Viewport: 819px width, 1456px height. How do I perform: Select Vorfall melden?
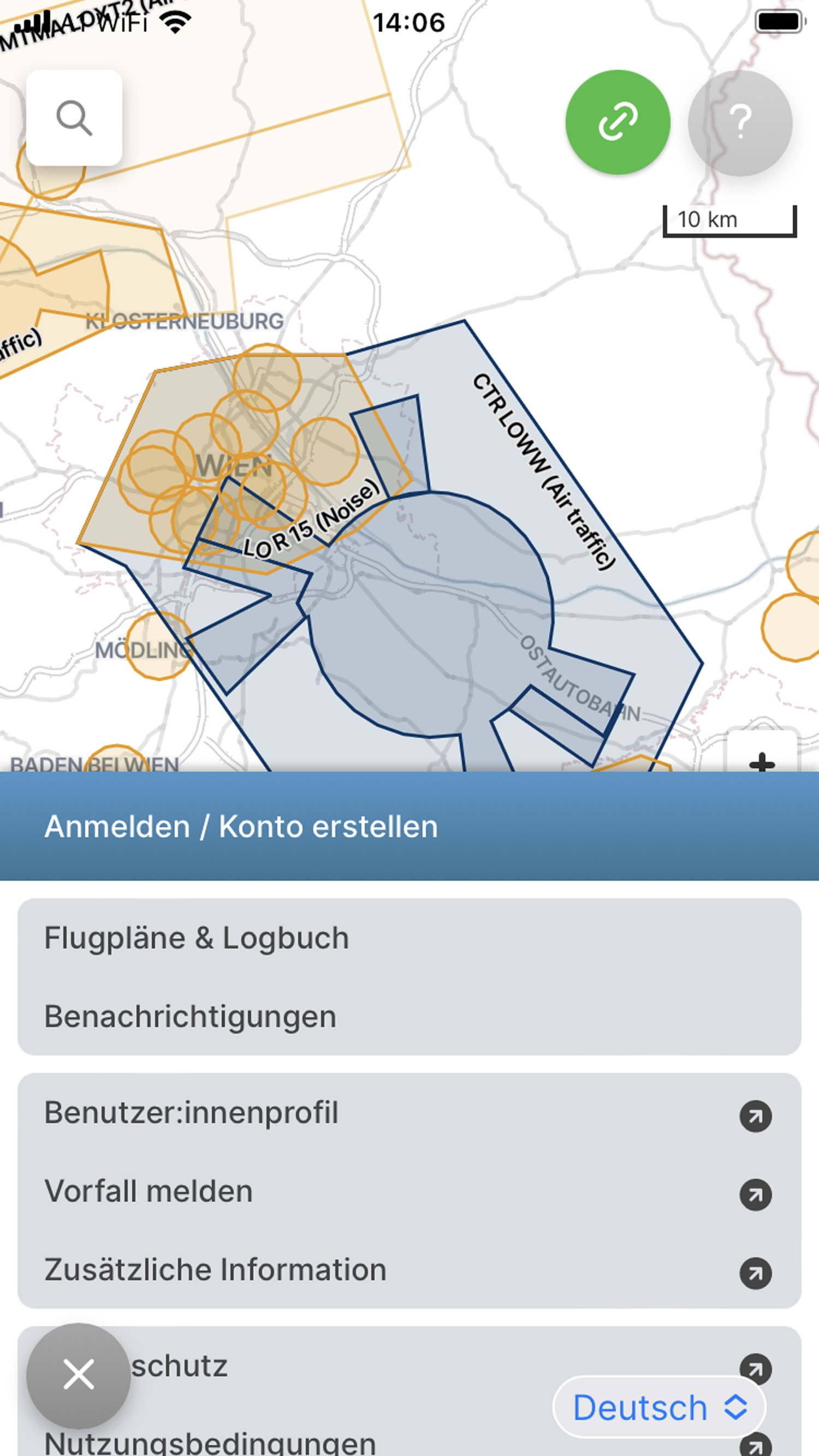[148, 1191]
